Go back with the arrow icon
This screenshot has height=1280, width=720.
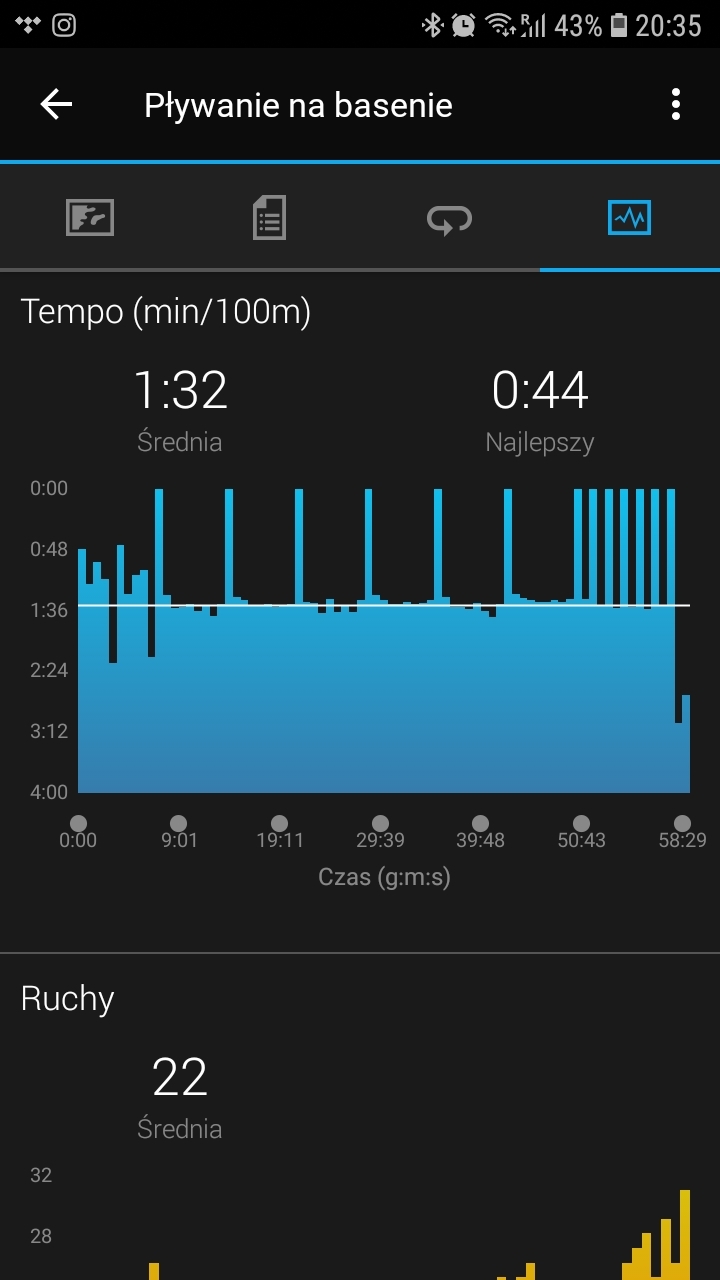56,104
